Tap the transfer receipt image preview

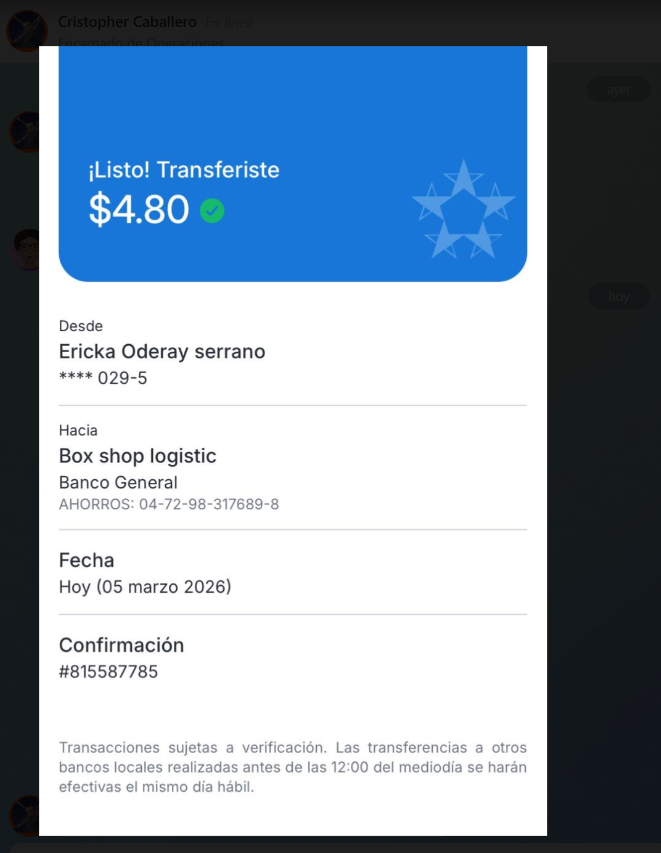(292, 440)
